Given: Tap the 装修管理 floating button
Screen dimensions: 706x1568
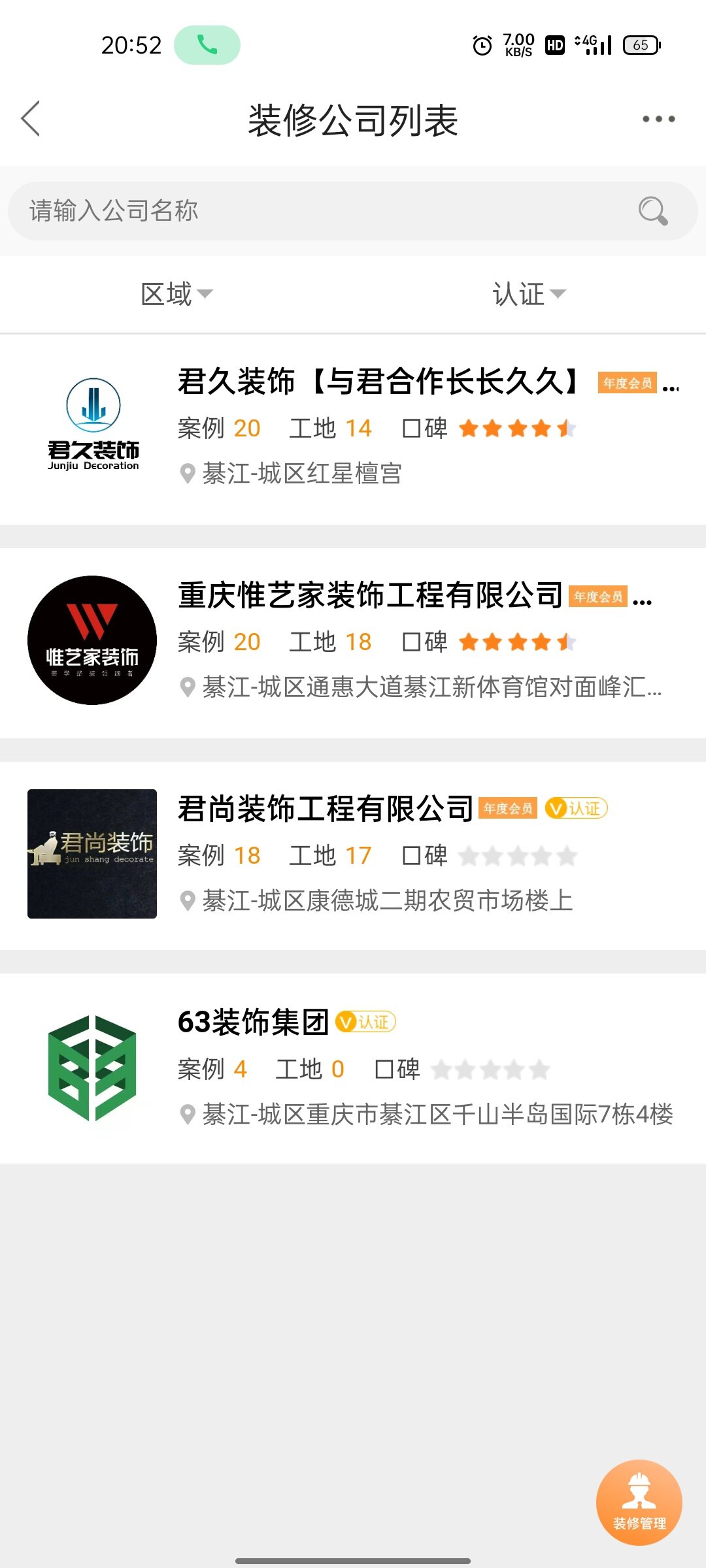Looking at the screenshot, I should coord(639,1502).
